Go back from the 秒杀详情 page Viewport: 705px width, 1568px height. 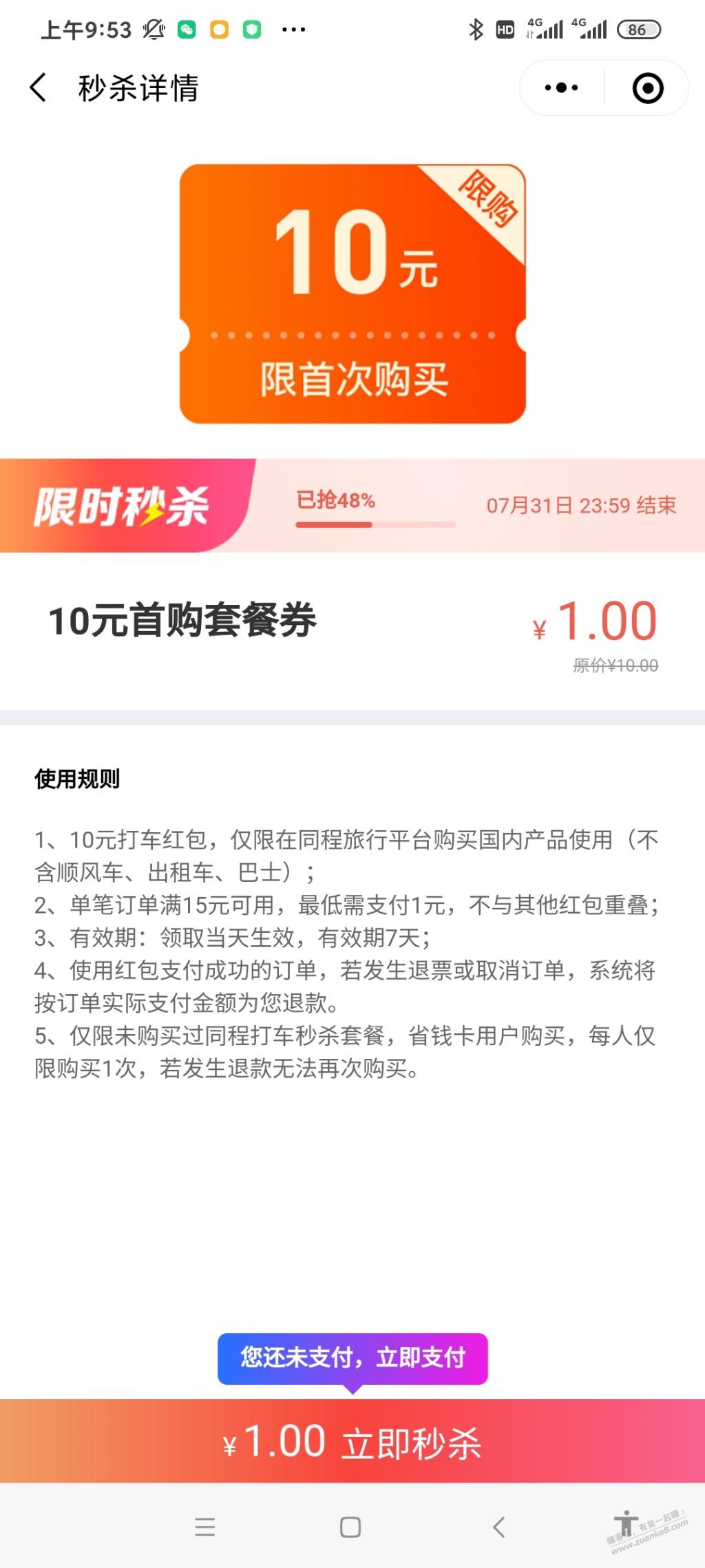(x=39, y=88)
